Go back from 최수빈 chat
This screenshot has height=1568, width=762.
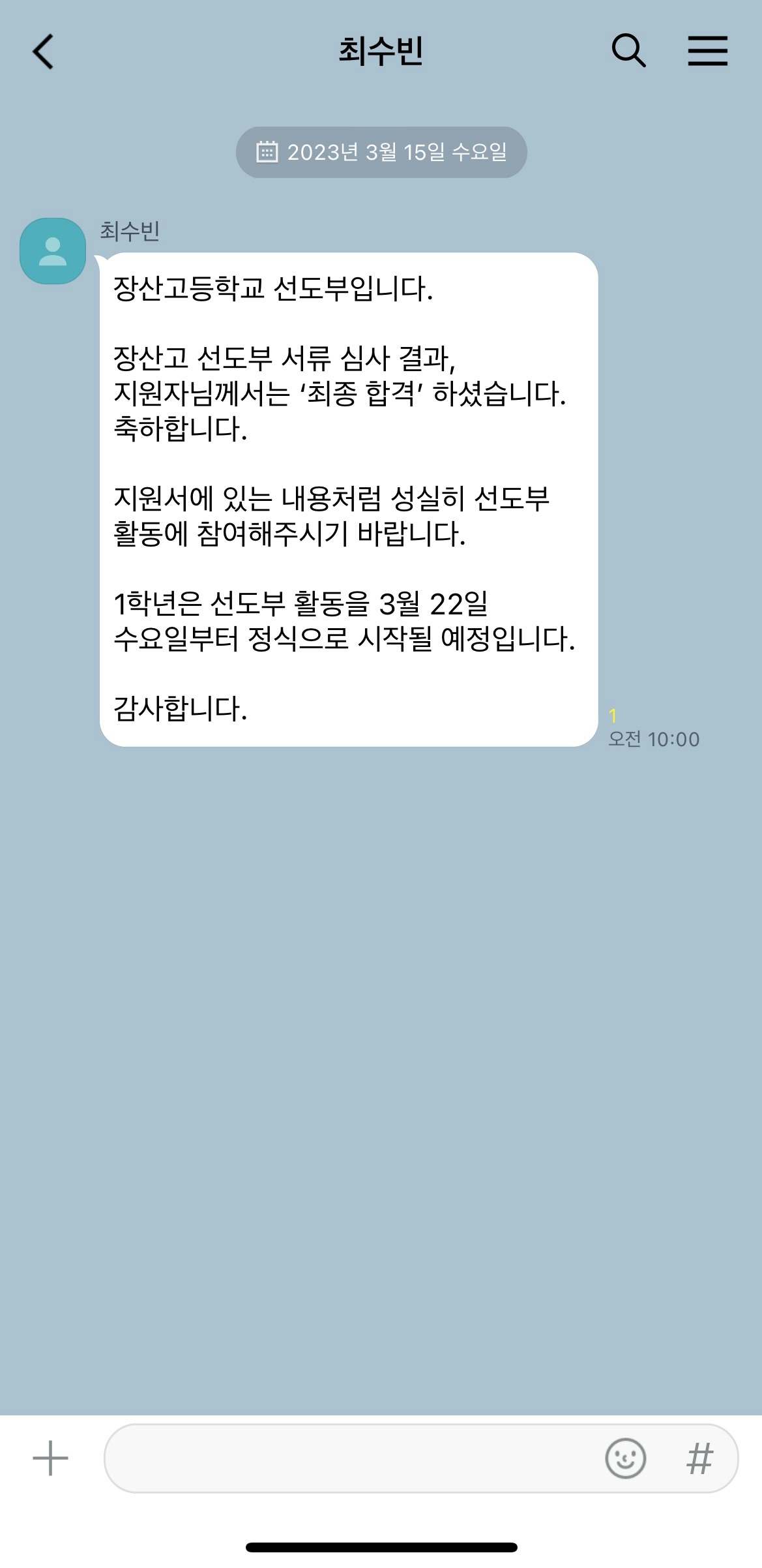(x=43, y=52)
